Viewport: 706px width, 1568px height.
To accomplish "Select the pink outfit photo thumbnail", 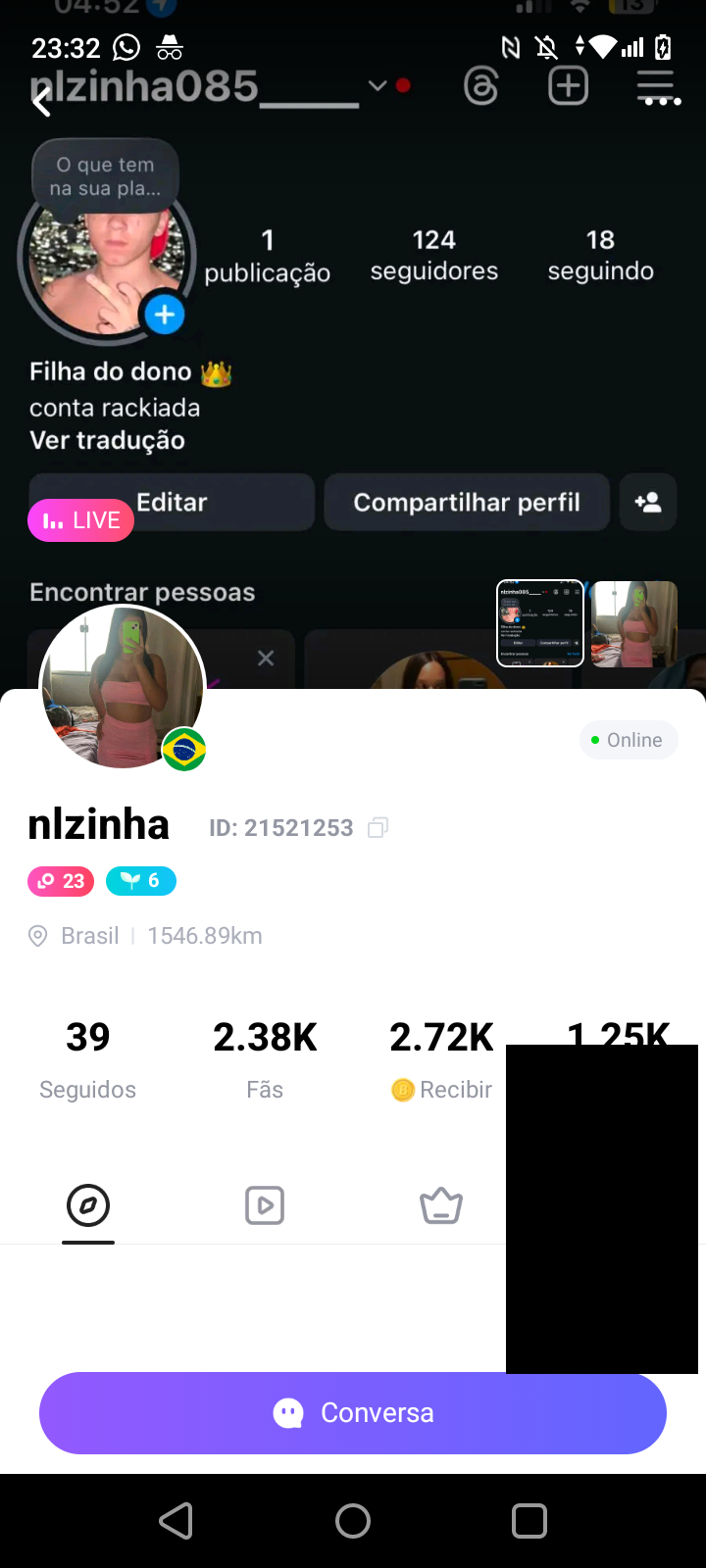I will click(x=634, y=623).
